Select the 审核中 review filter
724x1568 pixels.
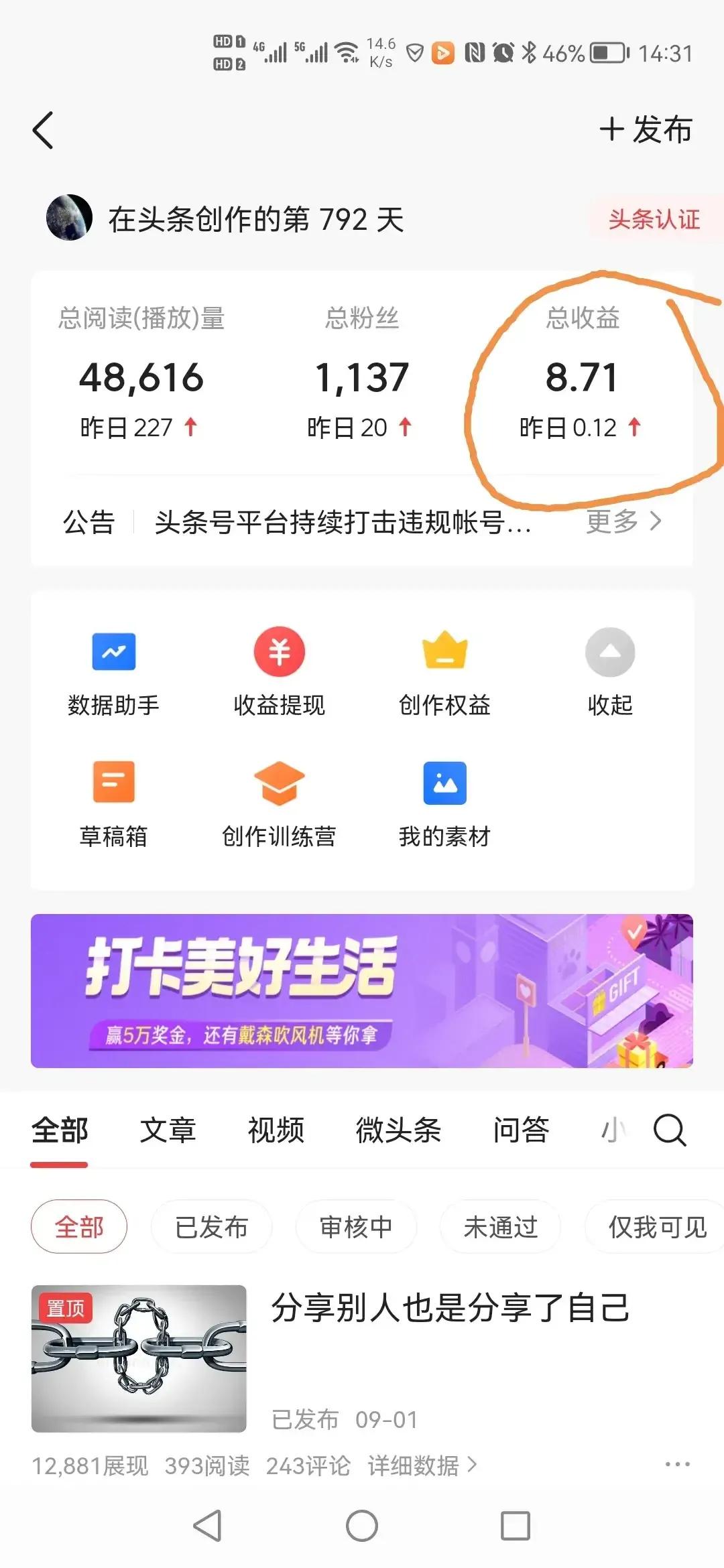click(356, 1226)
